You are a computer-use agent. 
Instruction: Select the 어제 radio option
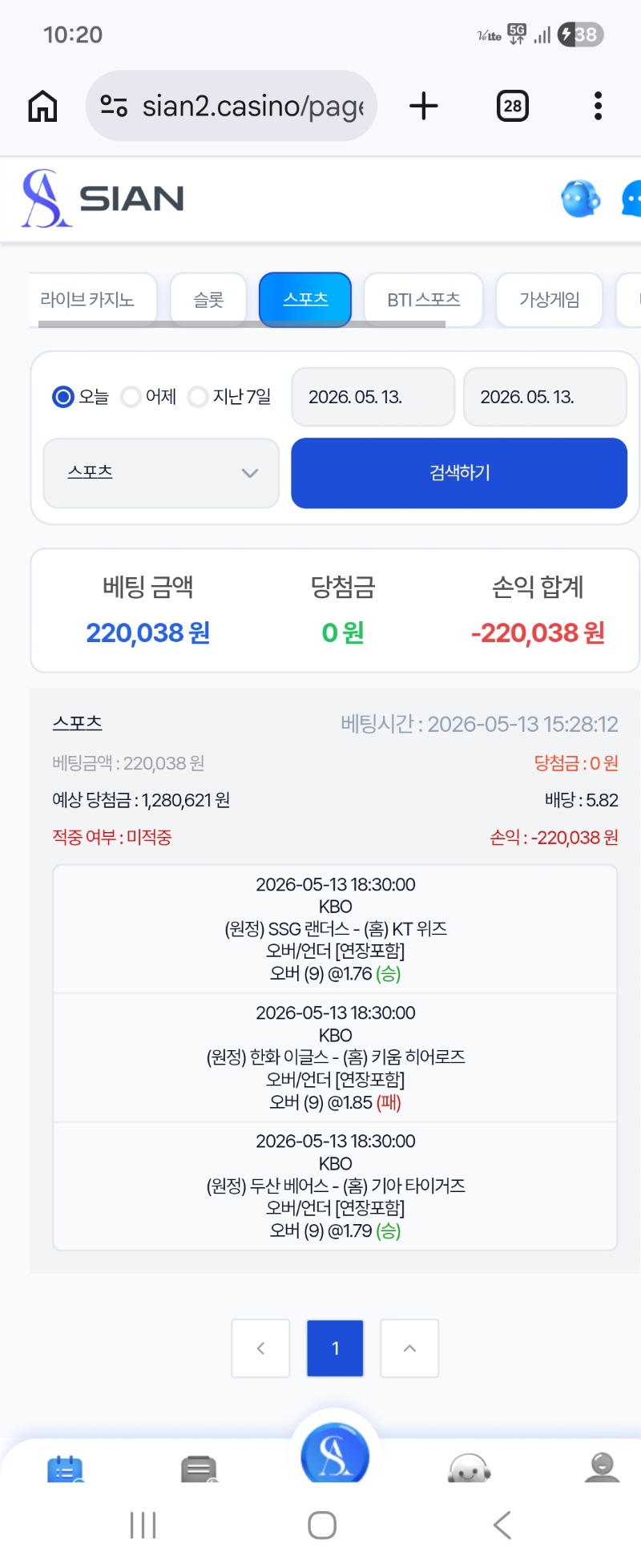(x=148, y=397)
